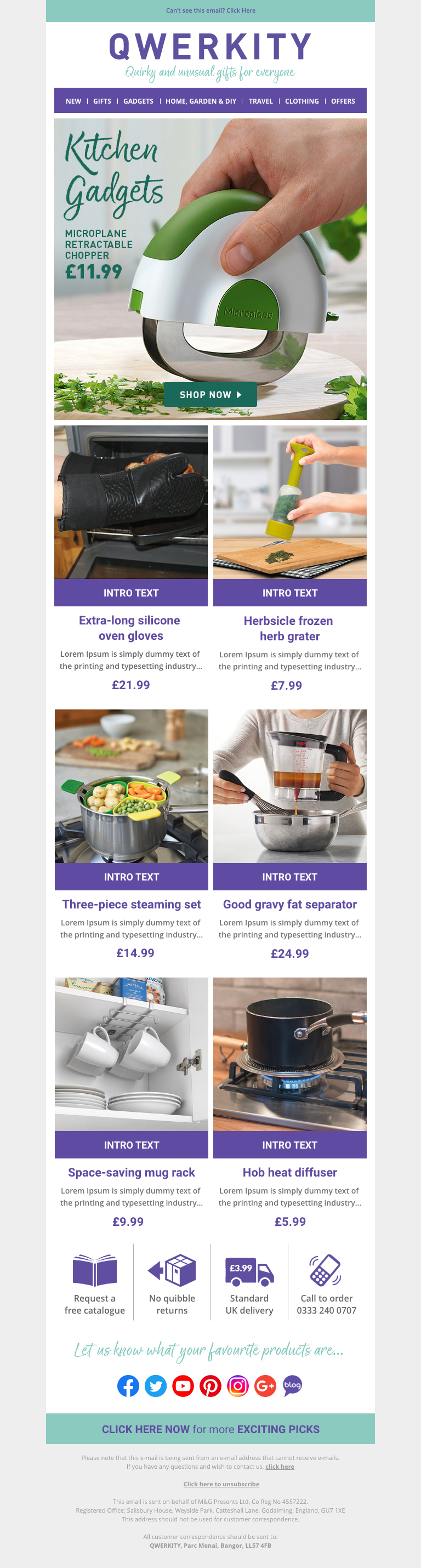Open Home, Garden & DIY category

201,101
